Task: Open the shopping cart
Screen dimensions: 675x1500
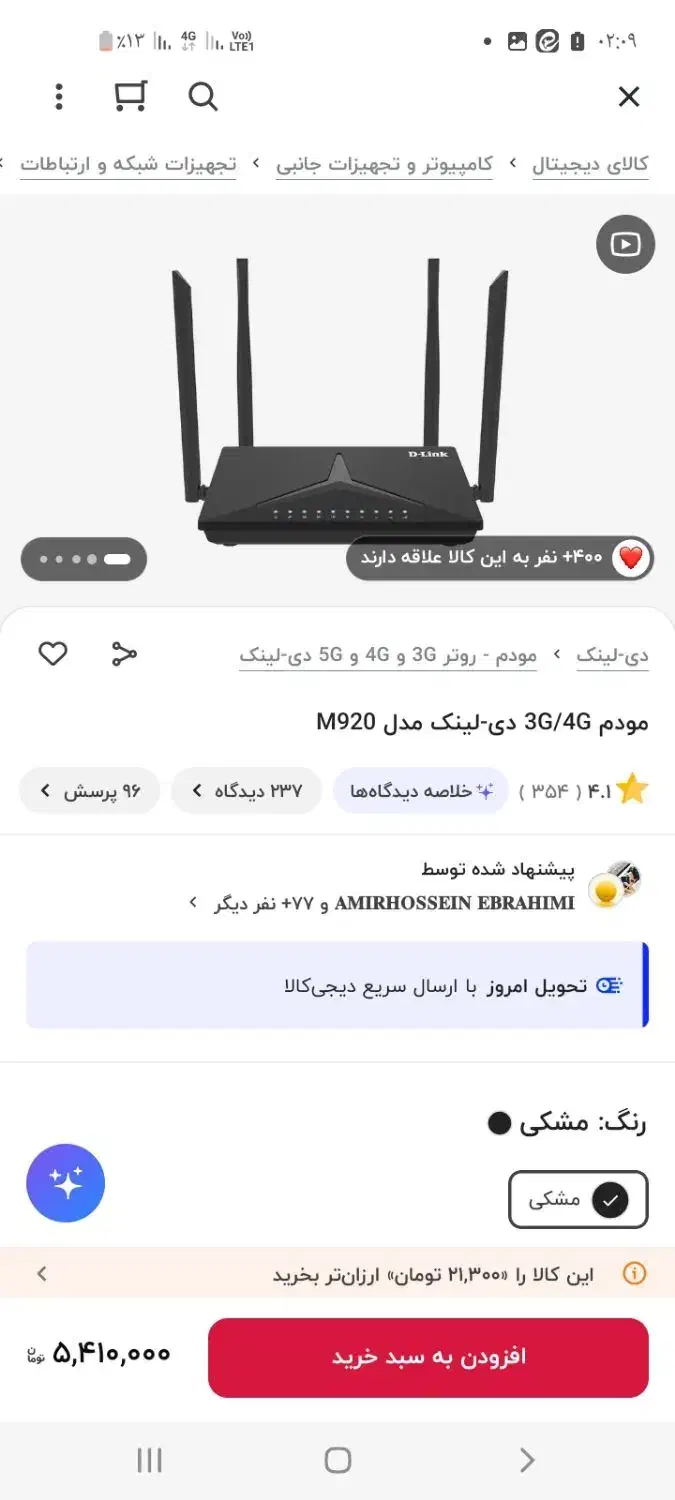Action: [x=130, y=97]
